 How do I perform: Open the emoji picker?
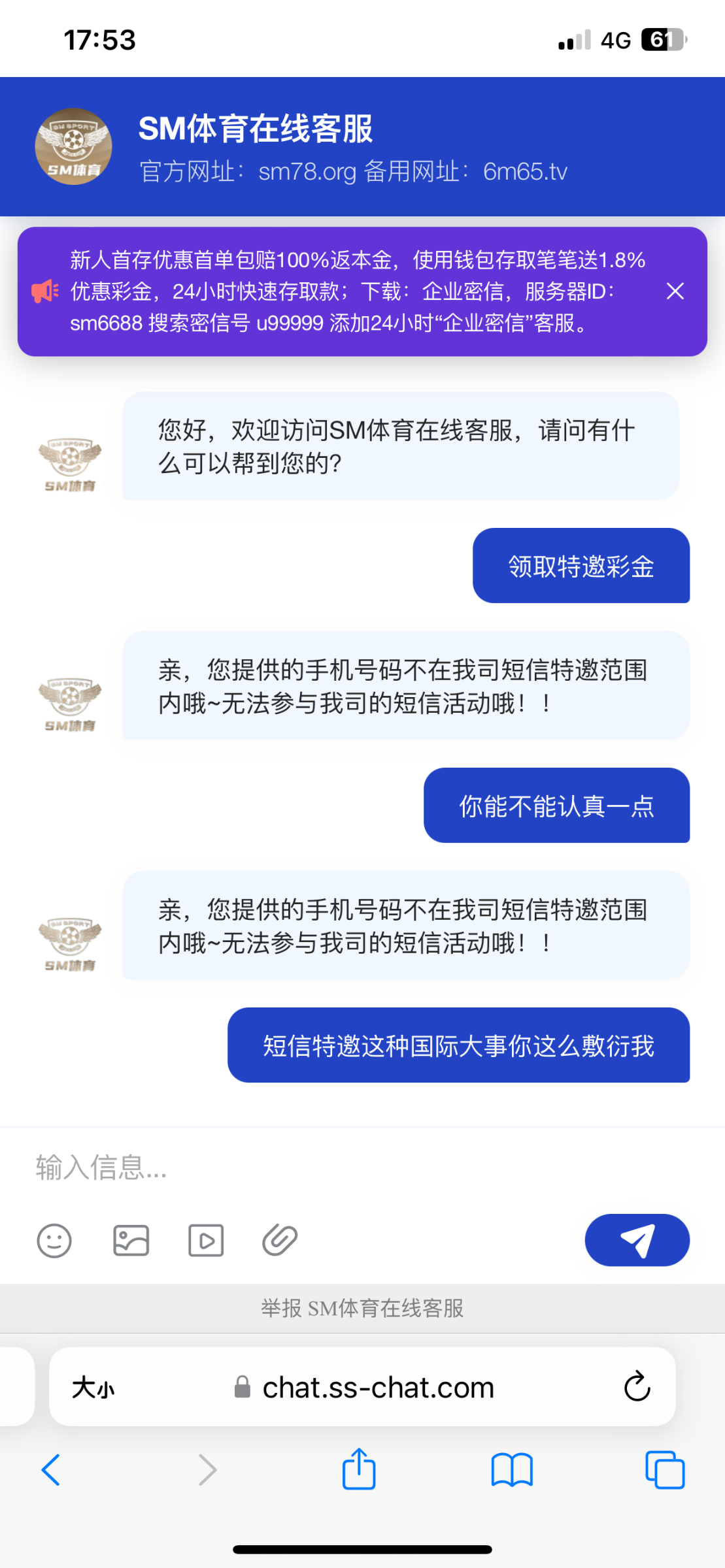click(x=54, y=1240)
